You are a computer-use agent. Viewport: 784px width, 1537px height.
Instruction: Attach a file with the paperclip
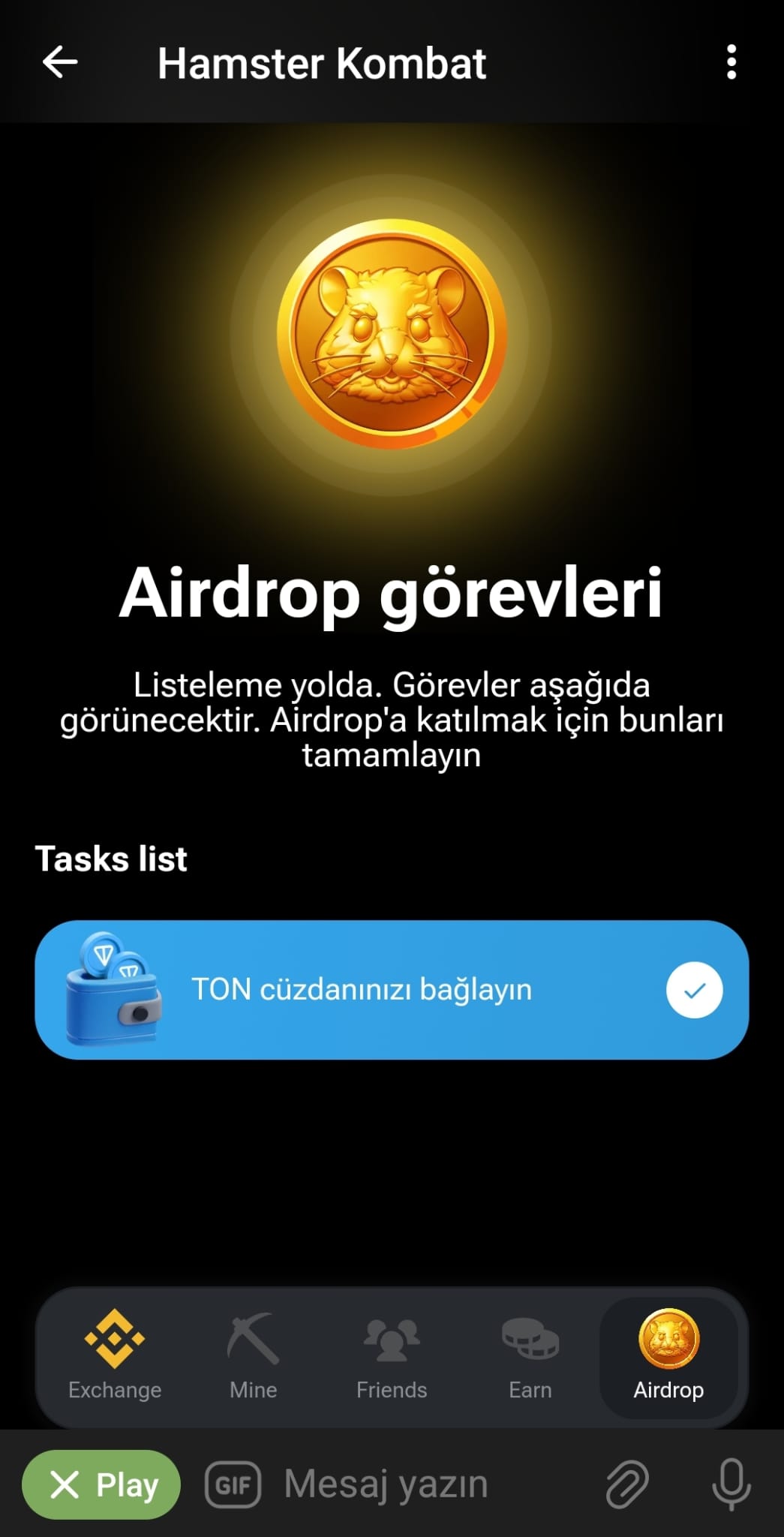coord(626,1484)
